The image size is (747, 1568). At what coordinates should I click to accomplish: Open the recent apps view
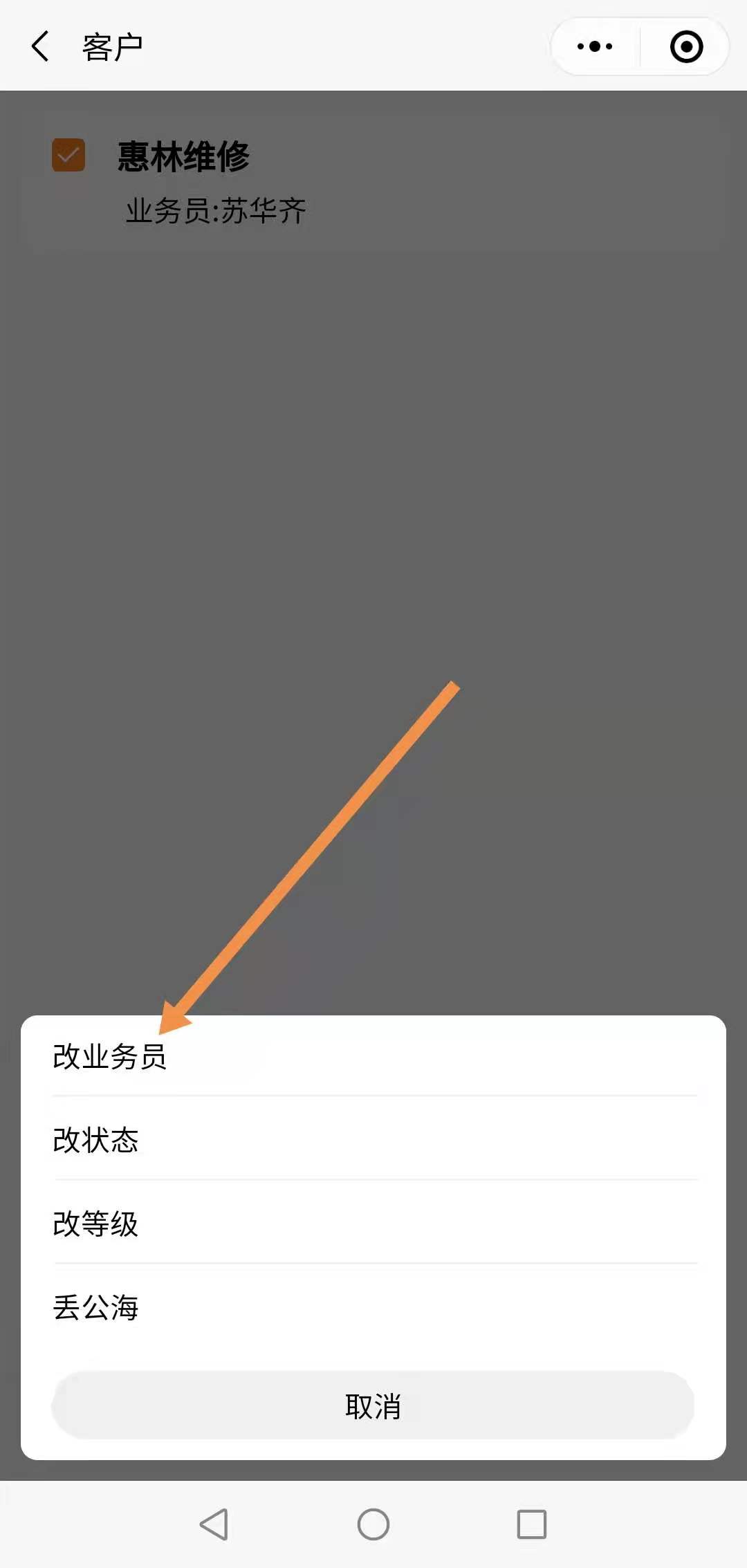point(531,1524)
